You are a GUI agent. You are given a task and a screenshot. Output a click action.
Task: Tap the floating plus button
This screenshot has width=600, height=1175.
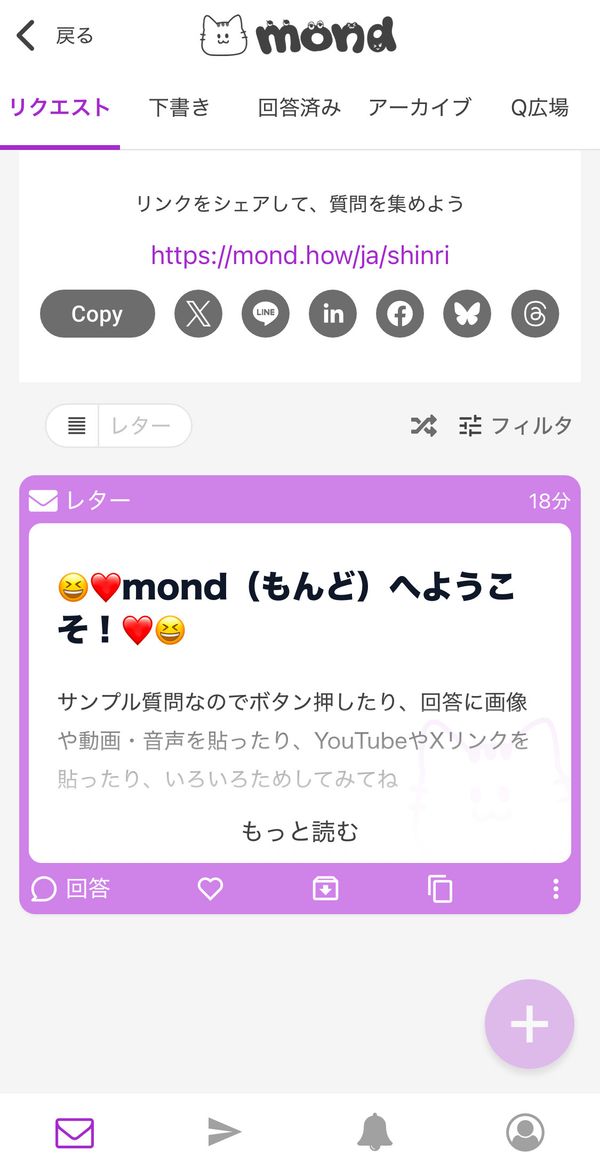pos(530,1024)
